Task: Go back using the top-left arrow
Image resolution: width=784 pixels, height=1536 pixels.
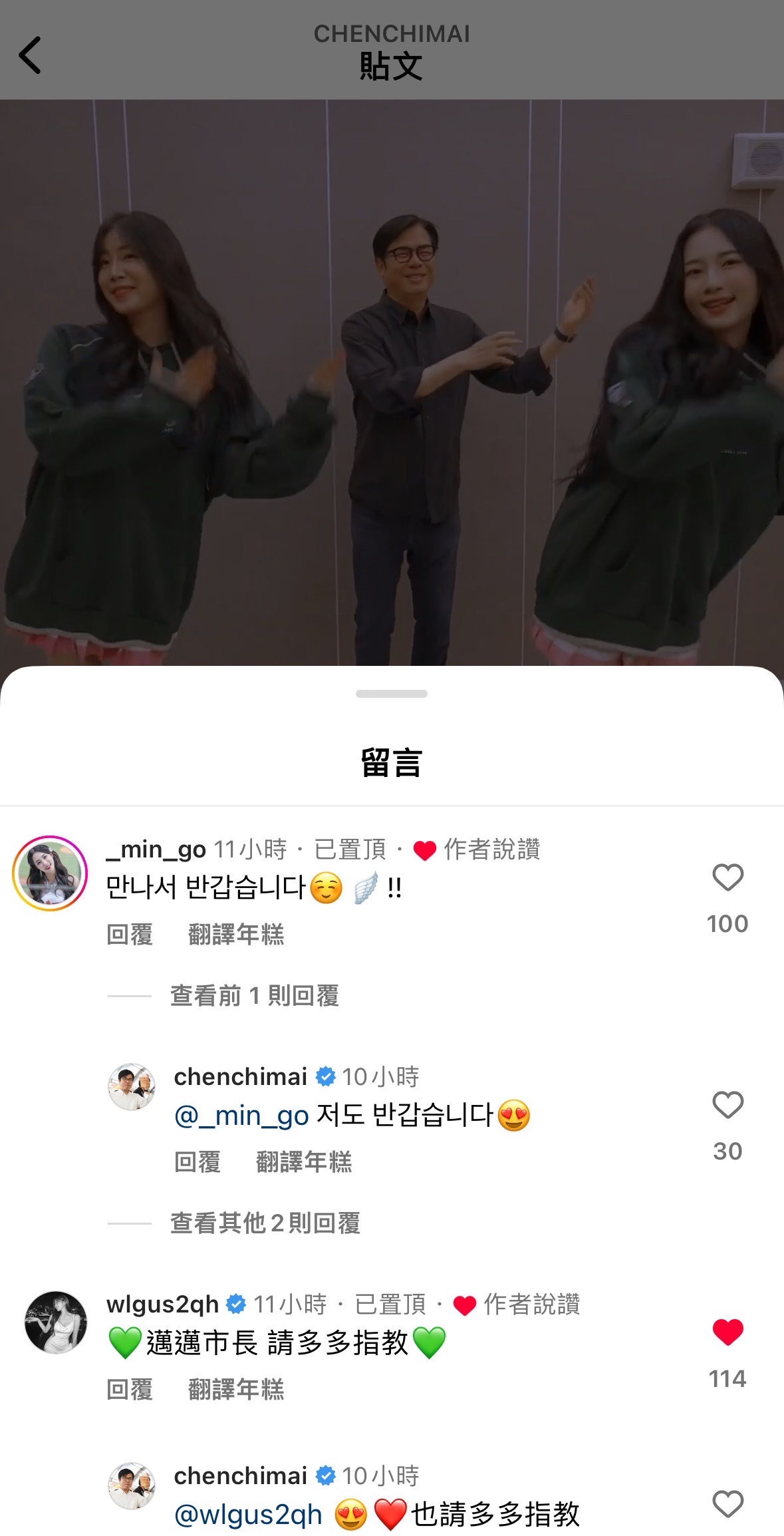Action: pyautogui.click(x=30, y=55)
